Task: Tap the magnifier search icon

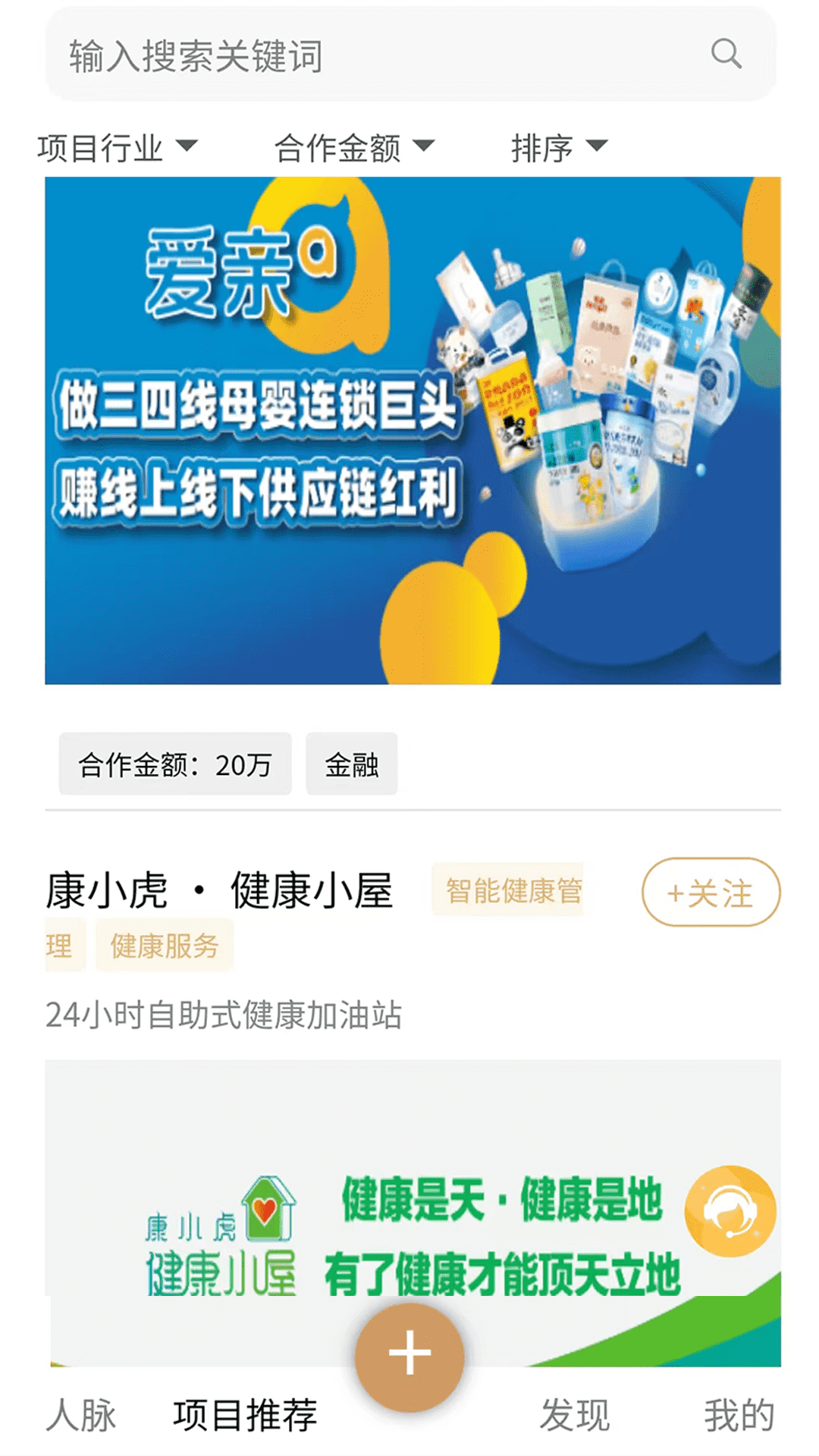Action: pos(726,55)
